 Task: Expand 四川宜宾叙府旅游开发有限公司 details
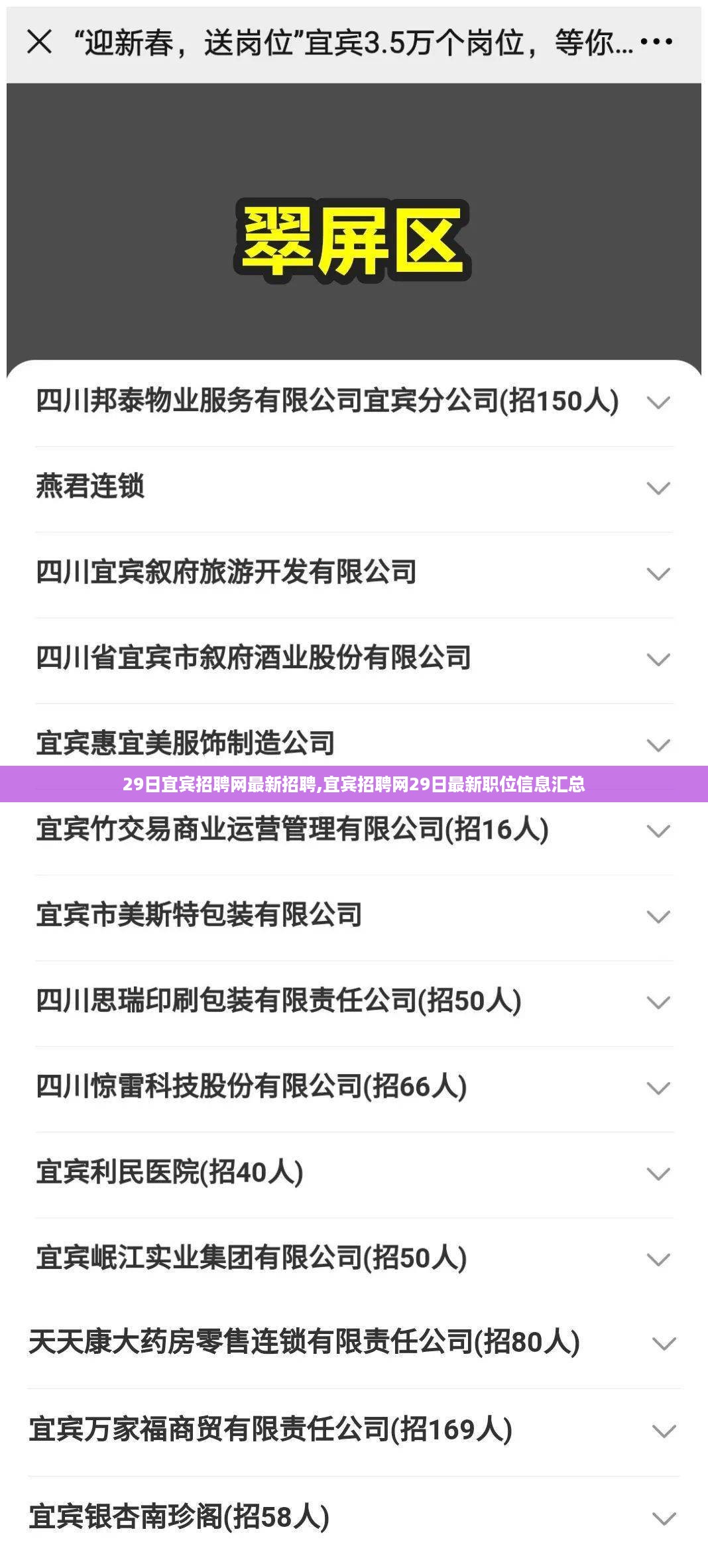(x=658, y=573)
